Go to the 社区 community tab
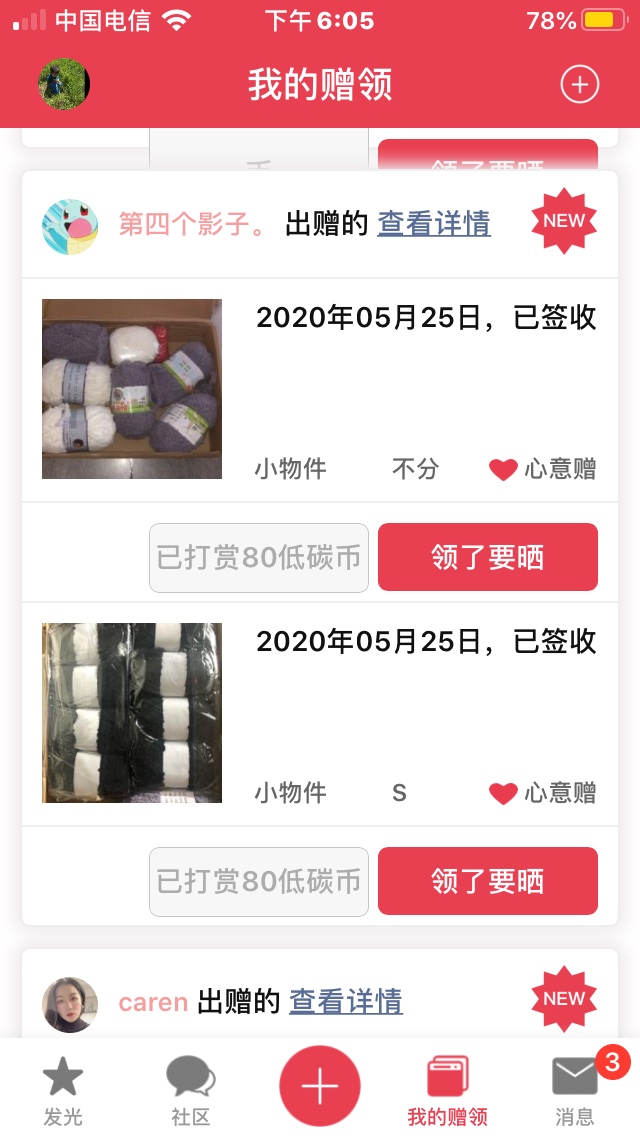Image resolution: width=640 pixels, height=1136 pixels. [190, 1091]
